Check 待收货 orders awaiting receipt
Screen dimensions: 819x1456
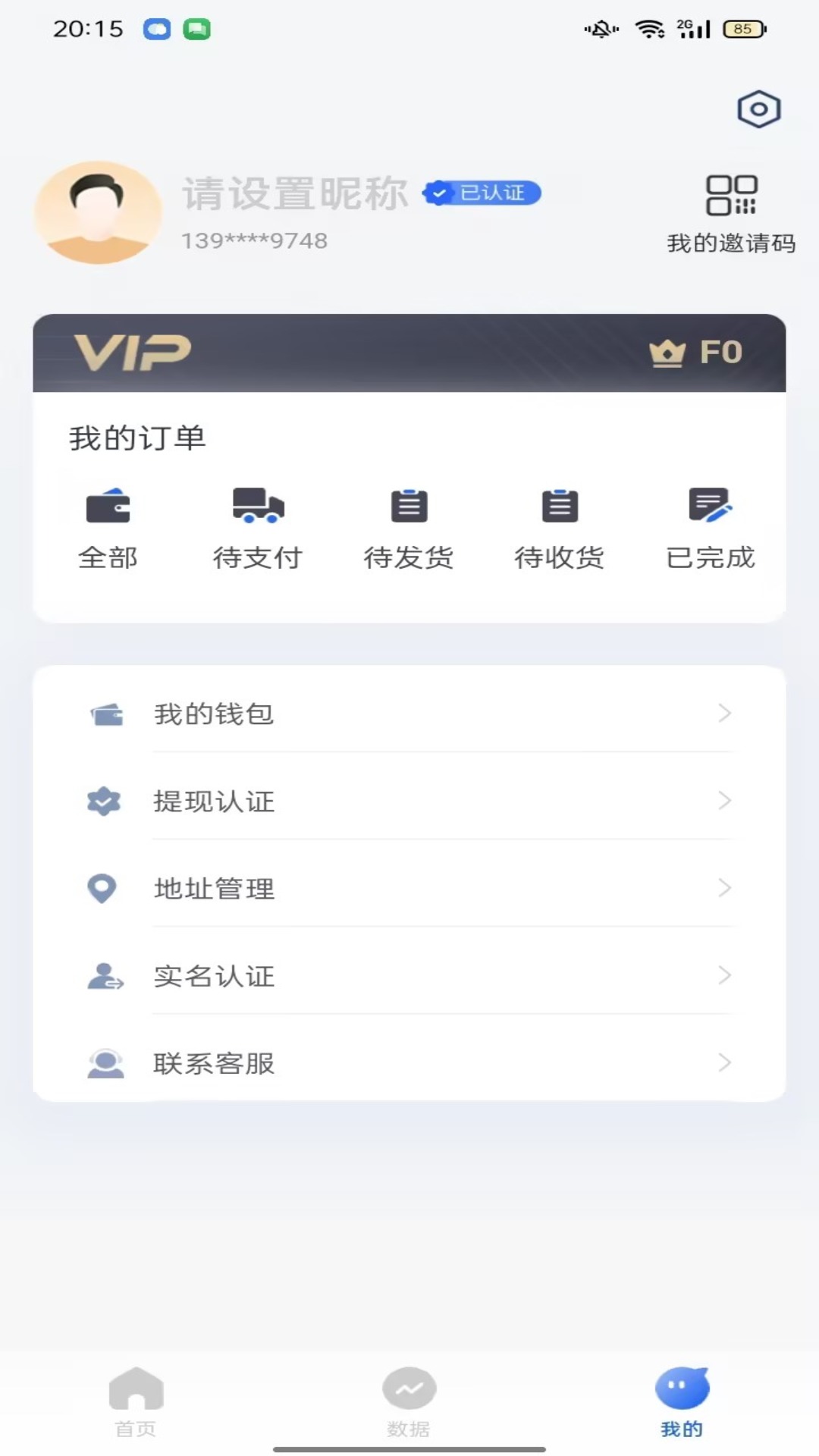[x=560, y=528]
